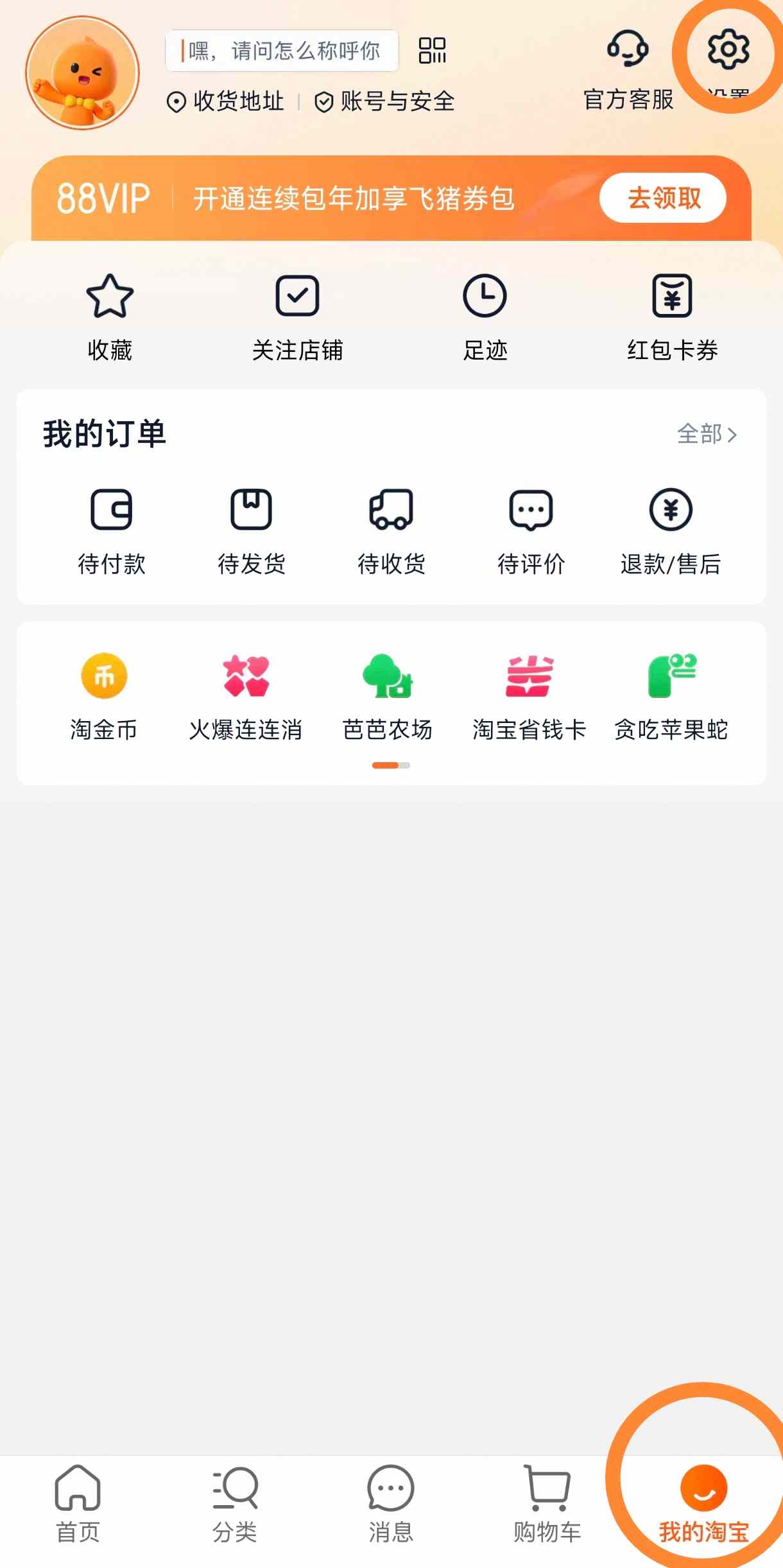Image resolution: width=783 pixels, height=1568 pixels.
Task: Open the settings gear icon
Action: click(x=728, y=50)
